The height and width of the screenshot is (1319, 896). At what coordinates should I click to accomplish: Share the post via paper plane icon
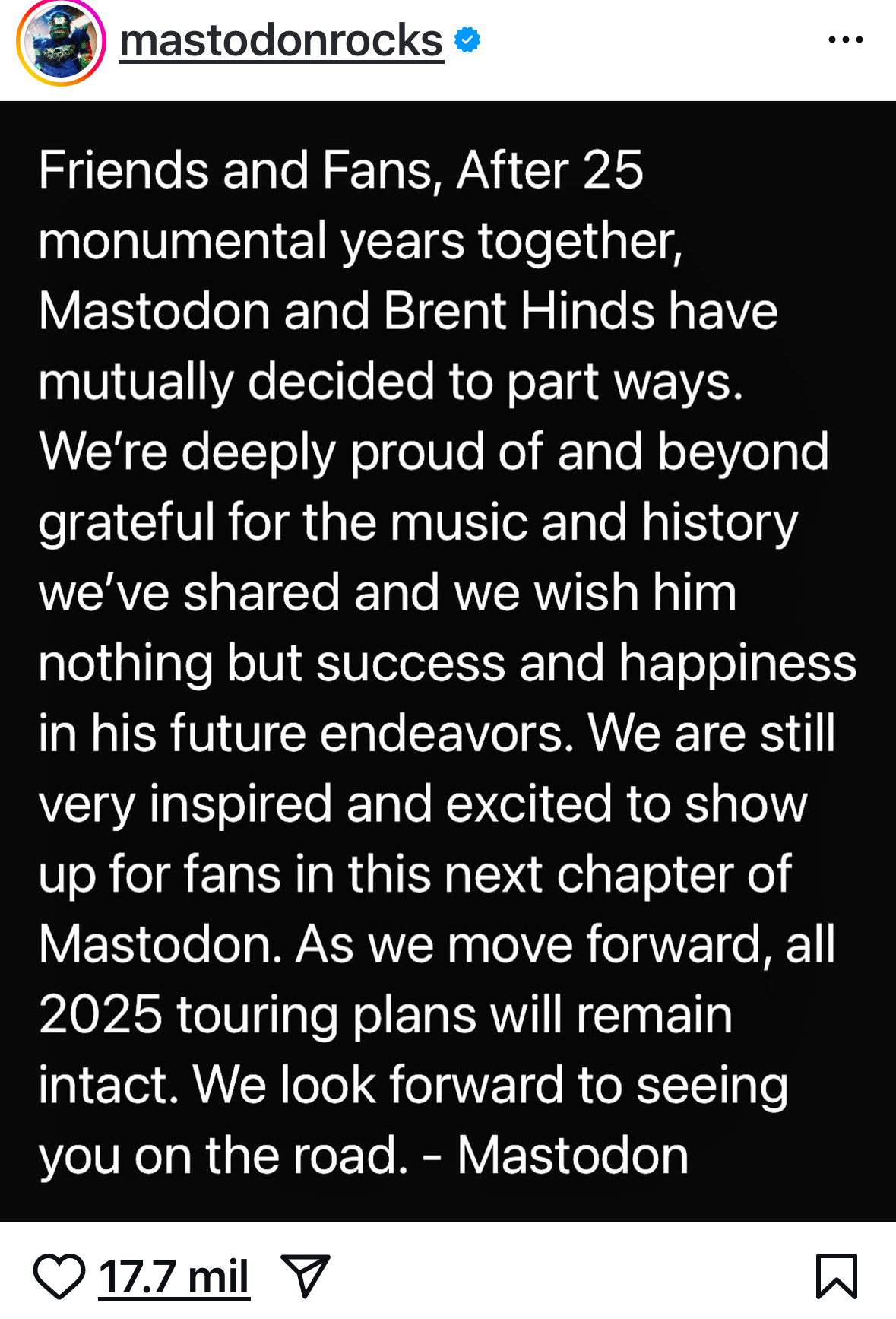pos(305,1276)
